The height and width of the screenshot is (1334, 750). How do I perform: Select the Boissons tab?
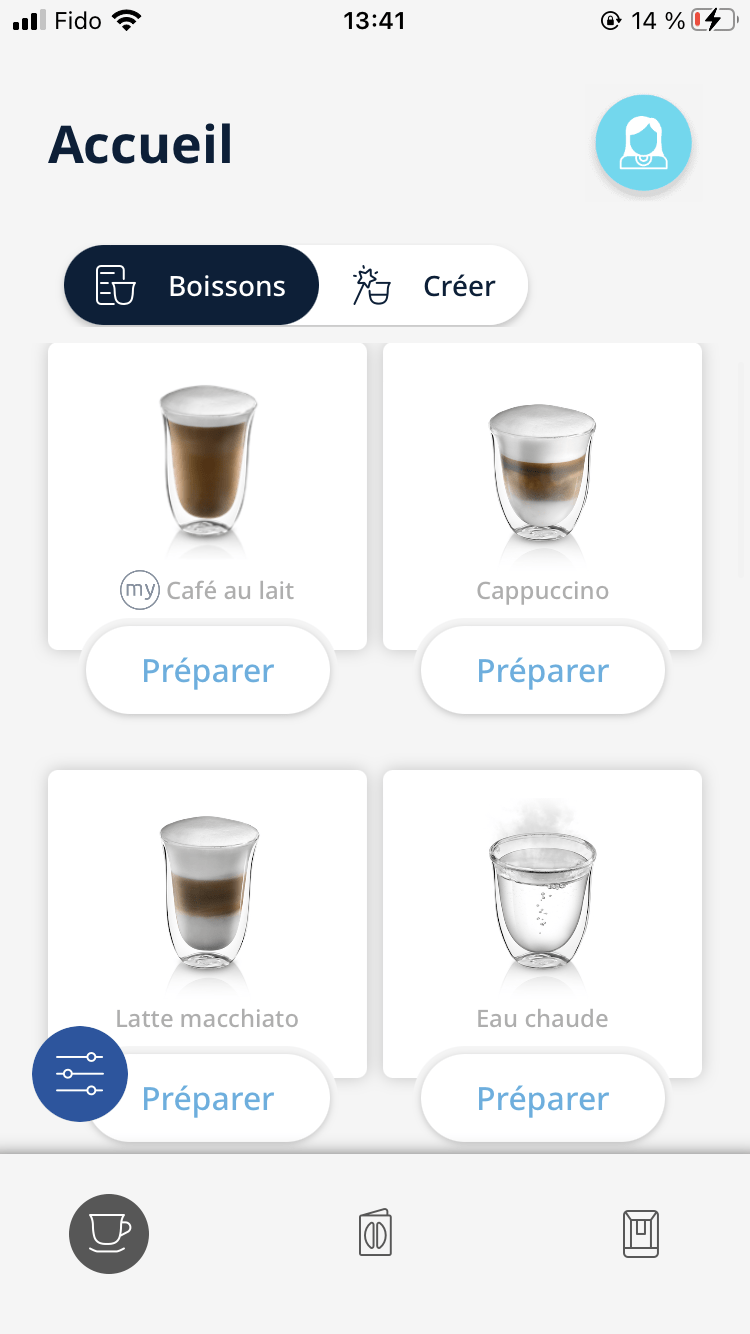tap(191, 286)
